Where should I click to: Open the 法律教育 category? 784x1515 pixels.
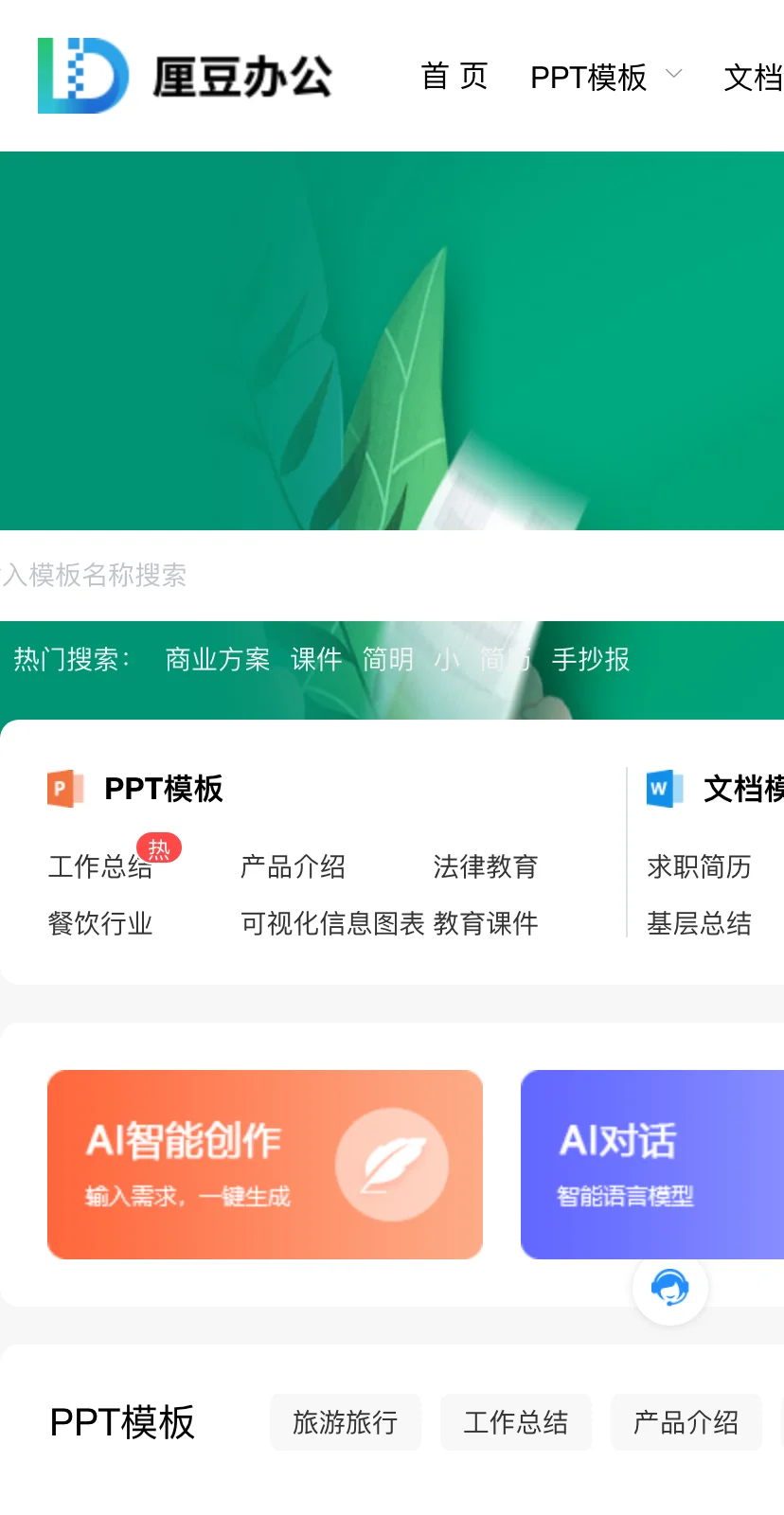click(x=486, y=866)
